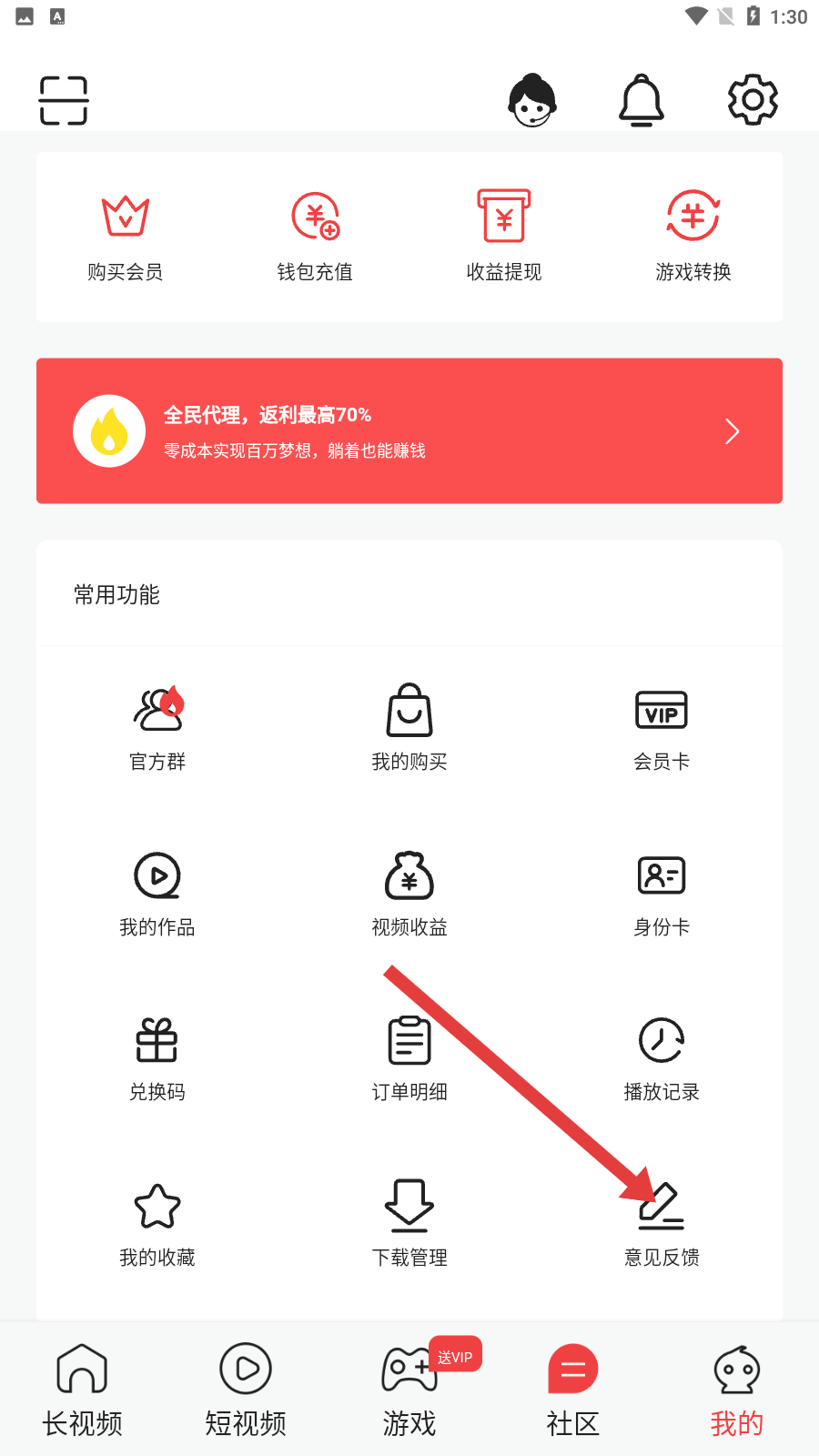Open the QR scanner icon
The height and width of the screenshot is (1456, 819).
pos(64,100)
